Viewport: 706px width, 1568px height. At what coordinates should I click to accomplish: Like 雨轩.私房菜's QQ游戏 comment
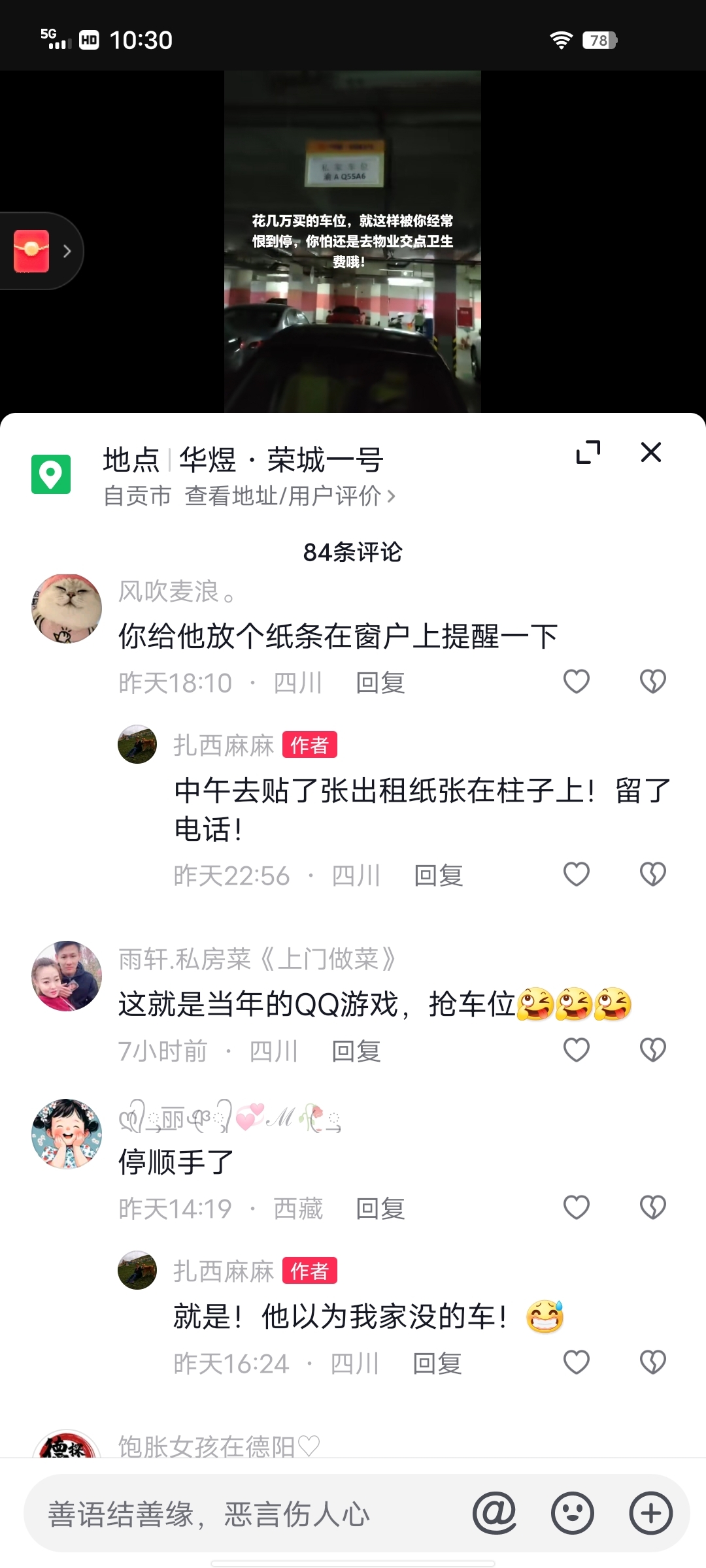click(576, 1051)
